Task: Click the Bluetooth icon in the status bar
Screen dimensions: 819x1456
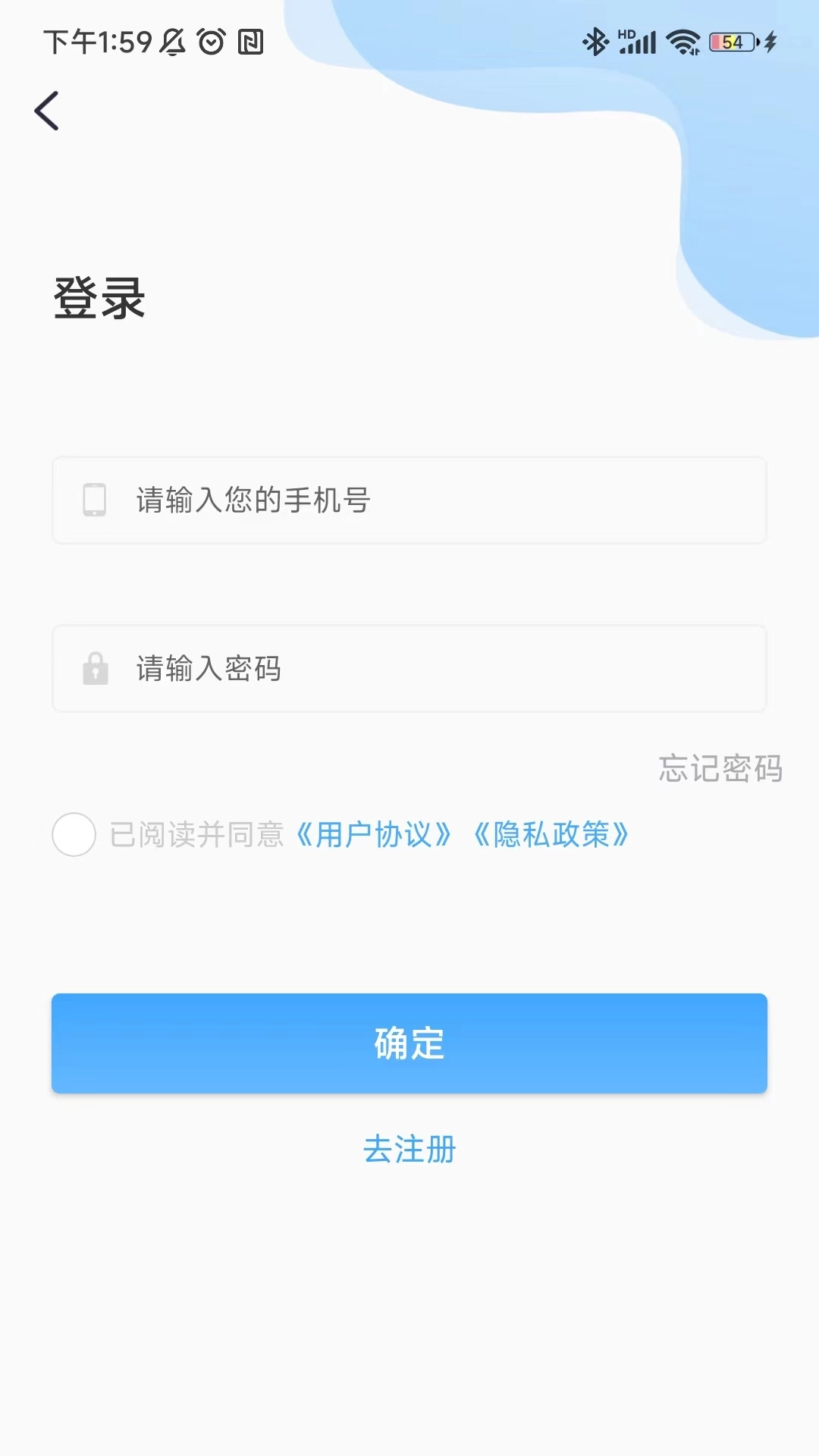Action: [x=595, y=42]
